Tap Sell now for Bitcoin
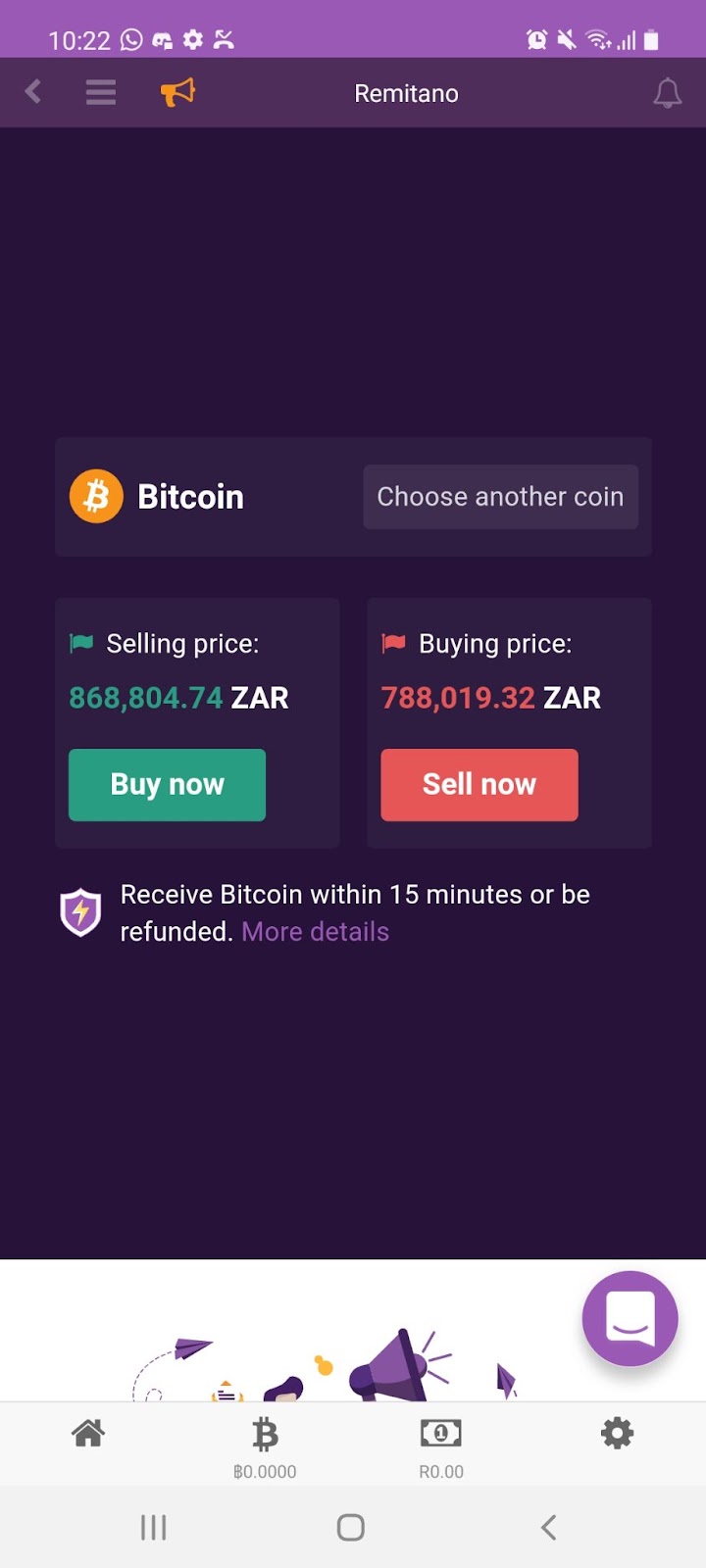The width and height of the screenshot is (706, 1568). click(479, 785)
